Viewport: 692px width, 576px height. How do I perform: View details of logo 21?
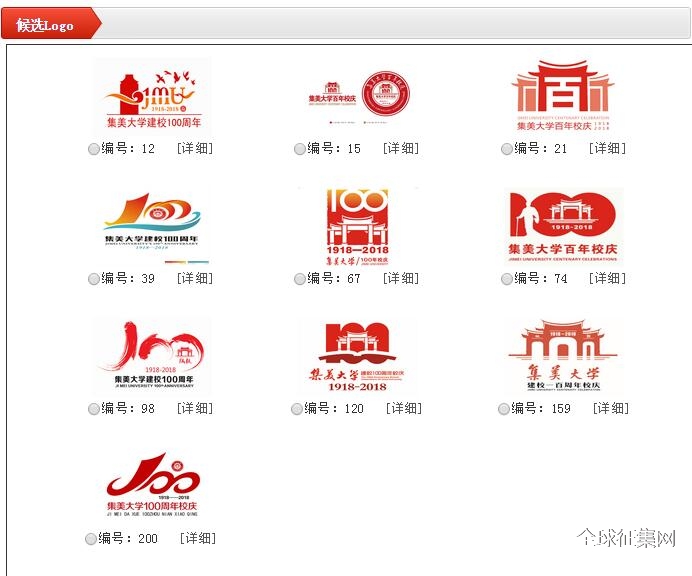tap(608, 149)
